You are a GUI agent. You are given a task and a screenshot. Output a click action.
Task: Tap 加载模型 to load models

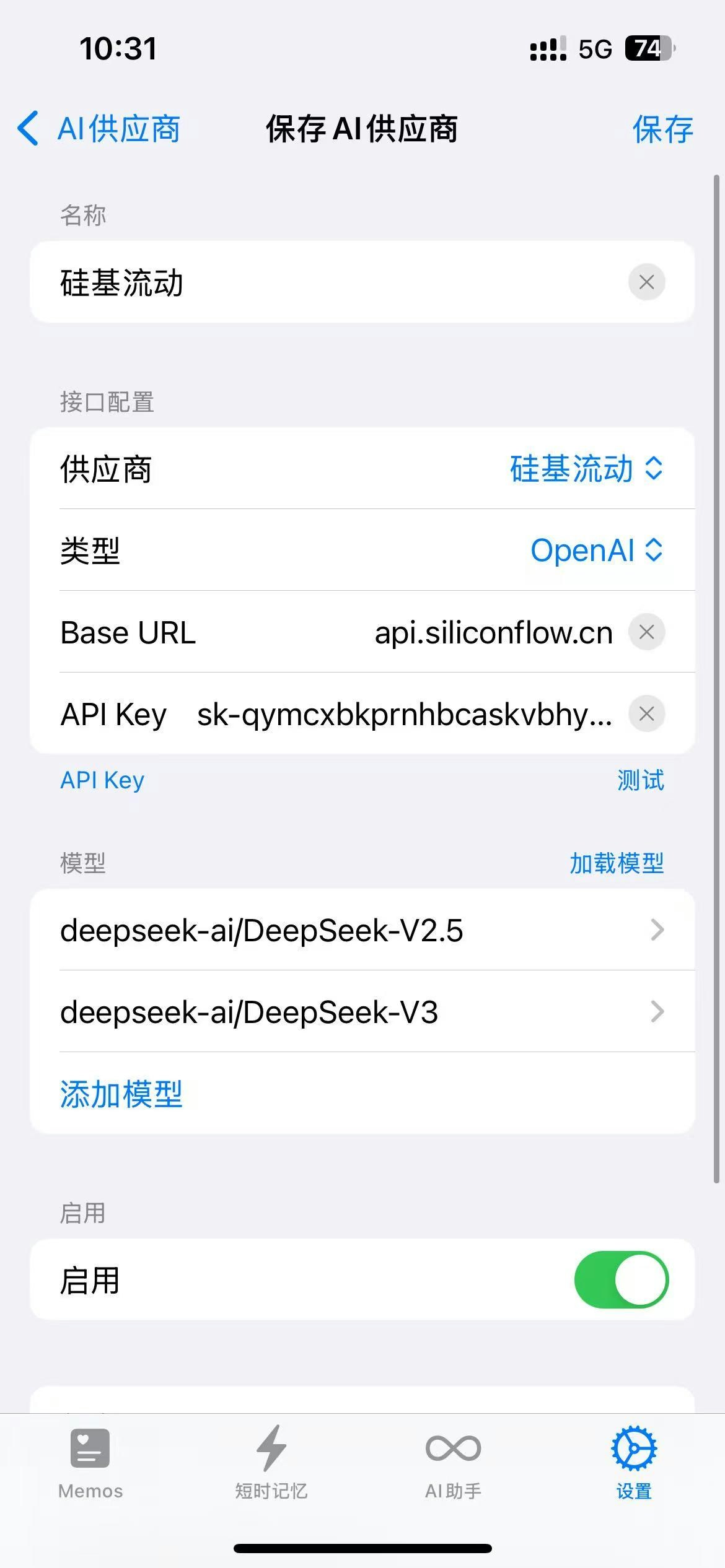tap(616, 863)
